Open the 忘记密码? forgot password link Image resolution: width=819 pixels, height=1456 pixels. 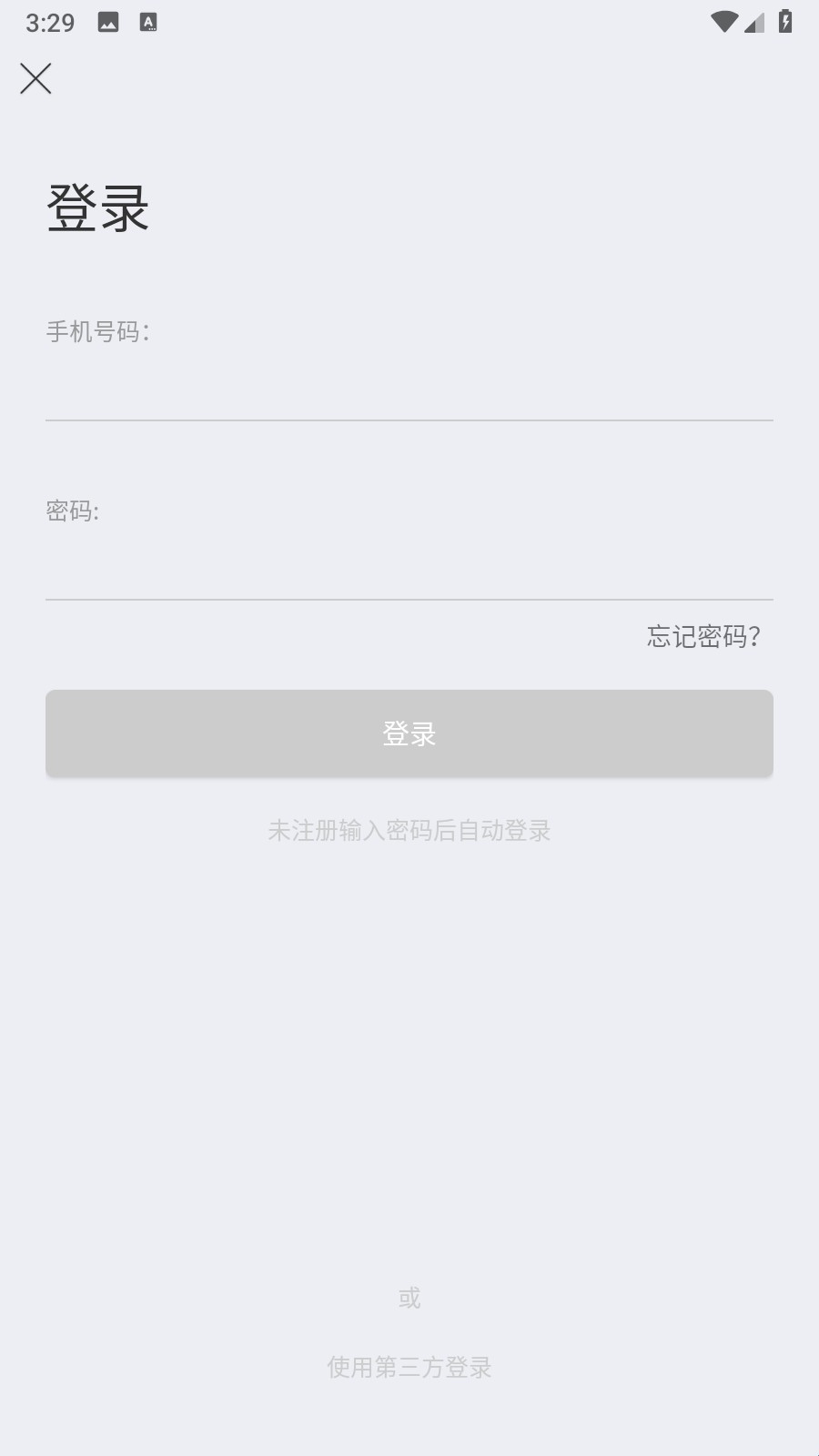point(703,637)
